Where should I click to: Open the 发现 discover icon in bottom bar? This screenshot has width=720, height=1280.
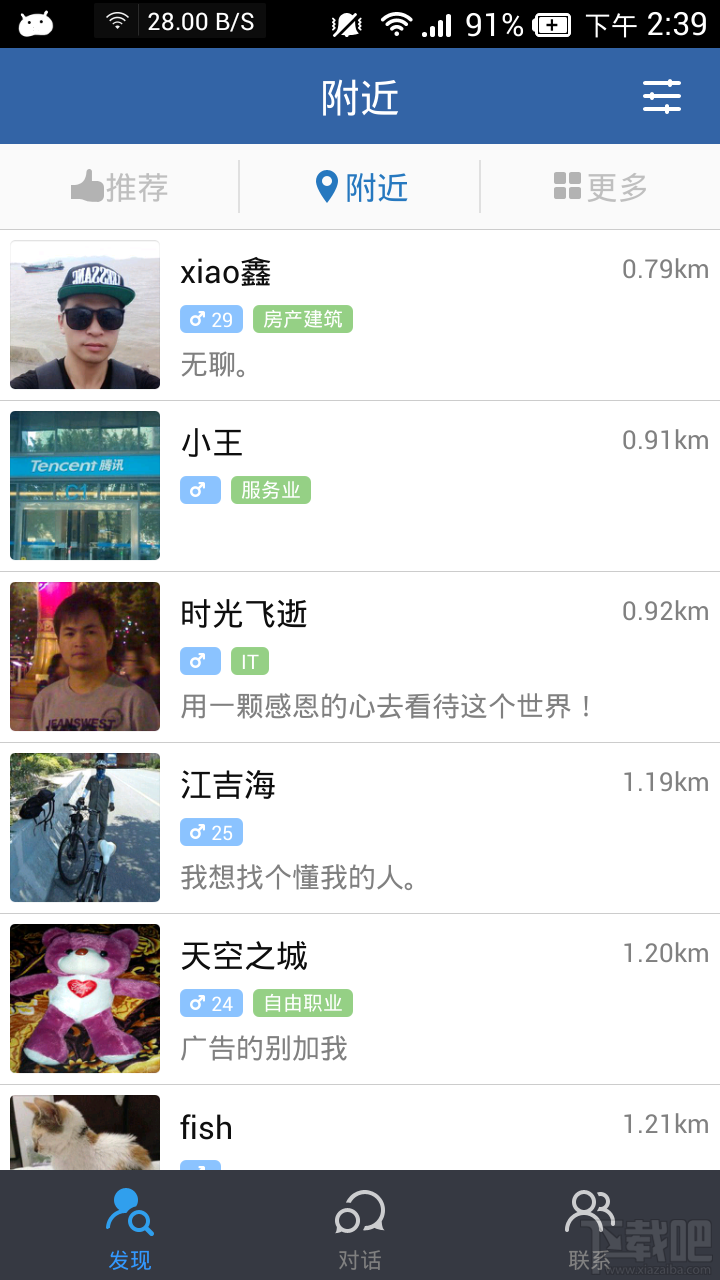tap(129, 1211)
